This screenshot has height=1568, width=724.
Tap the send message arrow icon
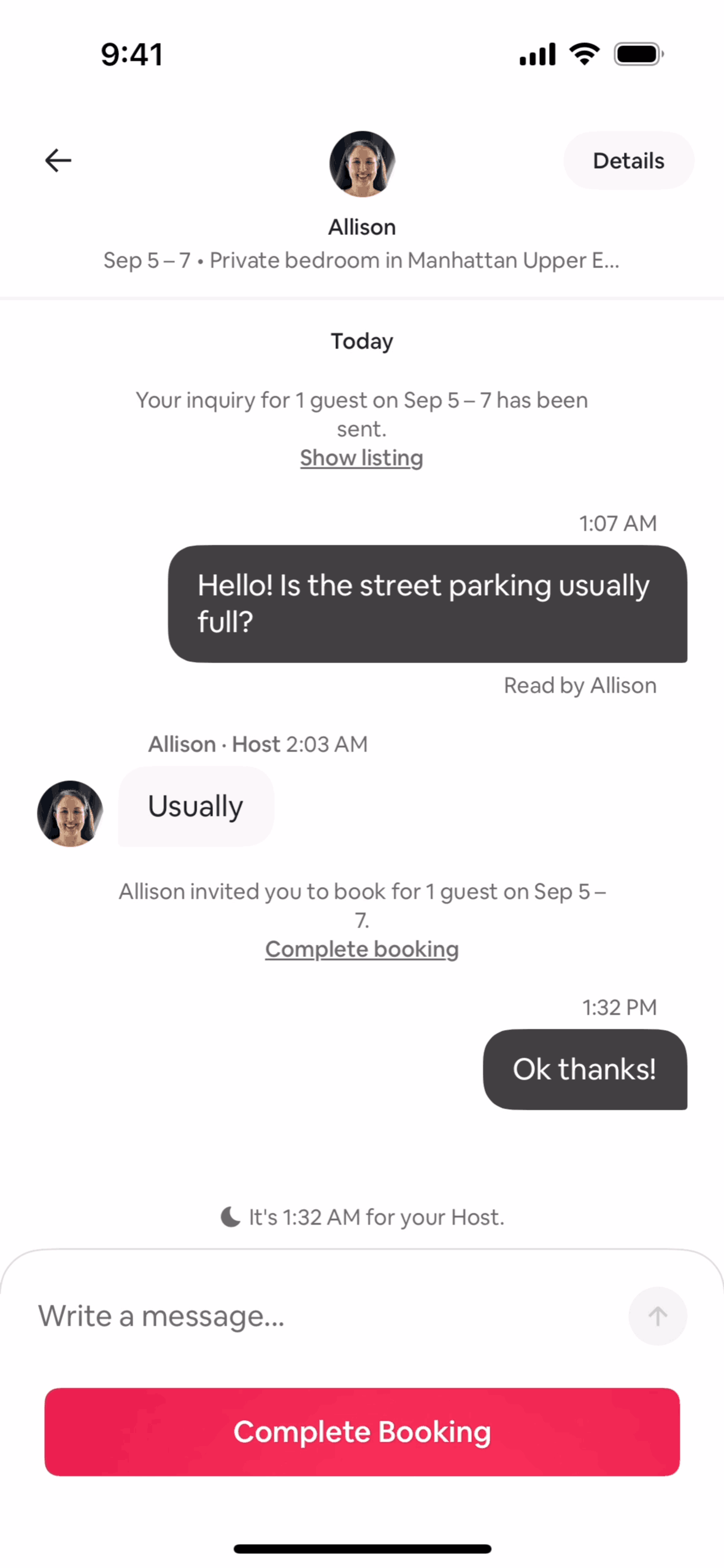tap(657, 1315)
